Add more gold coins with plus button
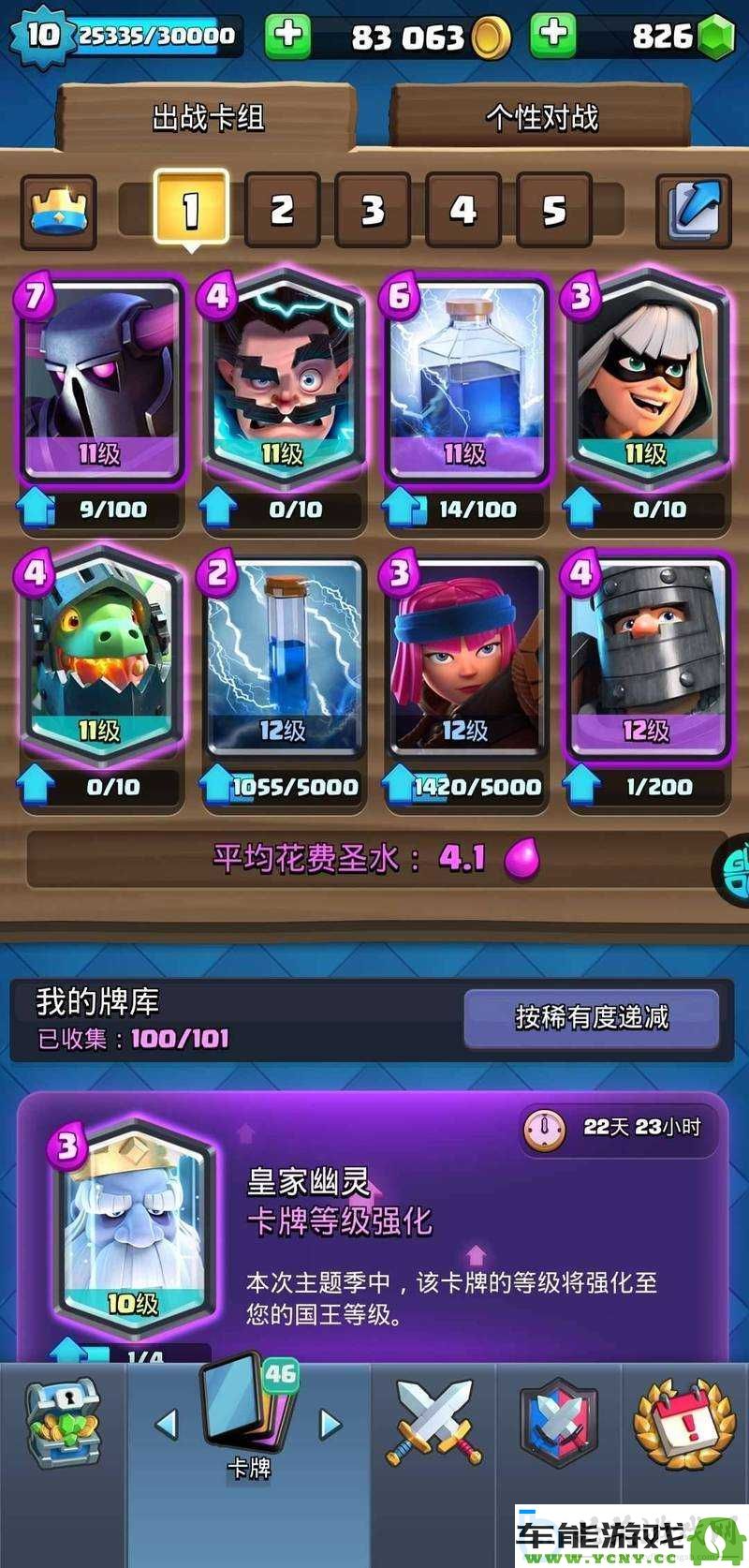The width and height of the screenshot is (749, 1568). 287,35
